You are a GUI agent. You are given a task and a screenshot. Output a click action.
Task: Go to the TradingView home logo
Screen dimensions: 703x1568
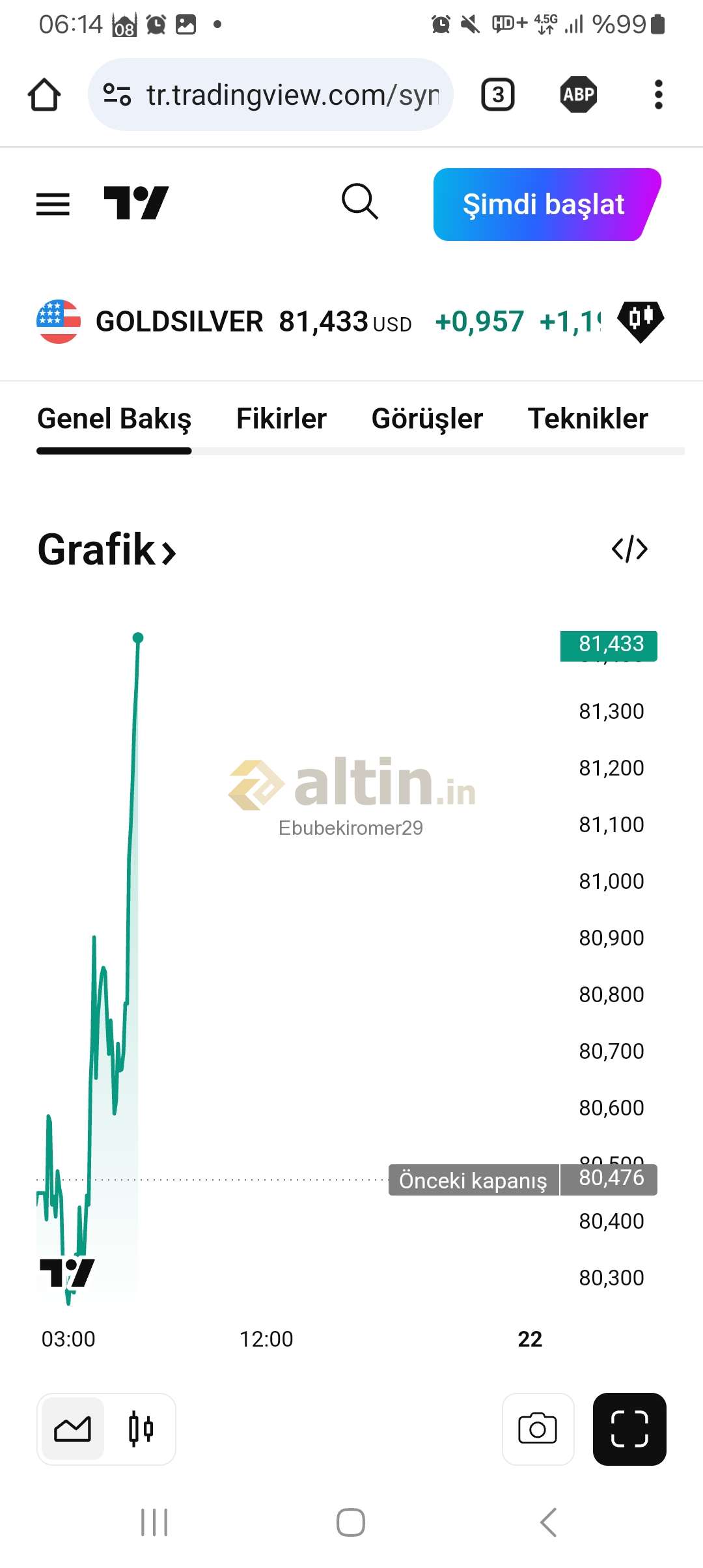click(136, 203)
